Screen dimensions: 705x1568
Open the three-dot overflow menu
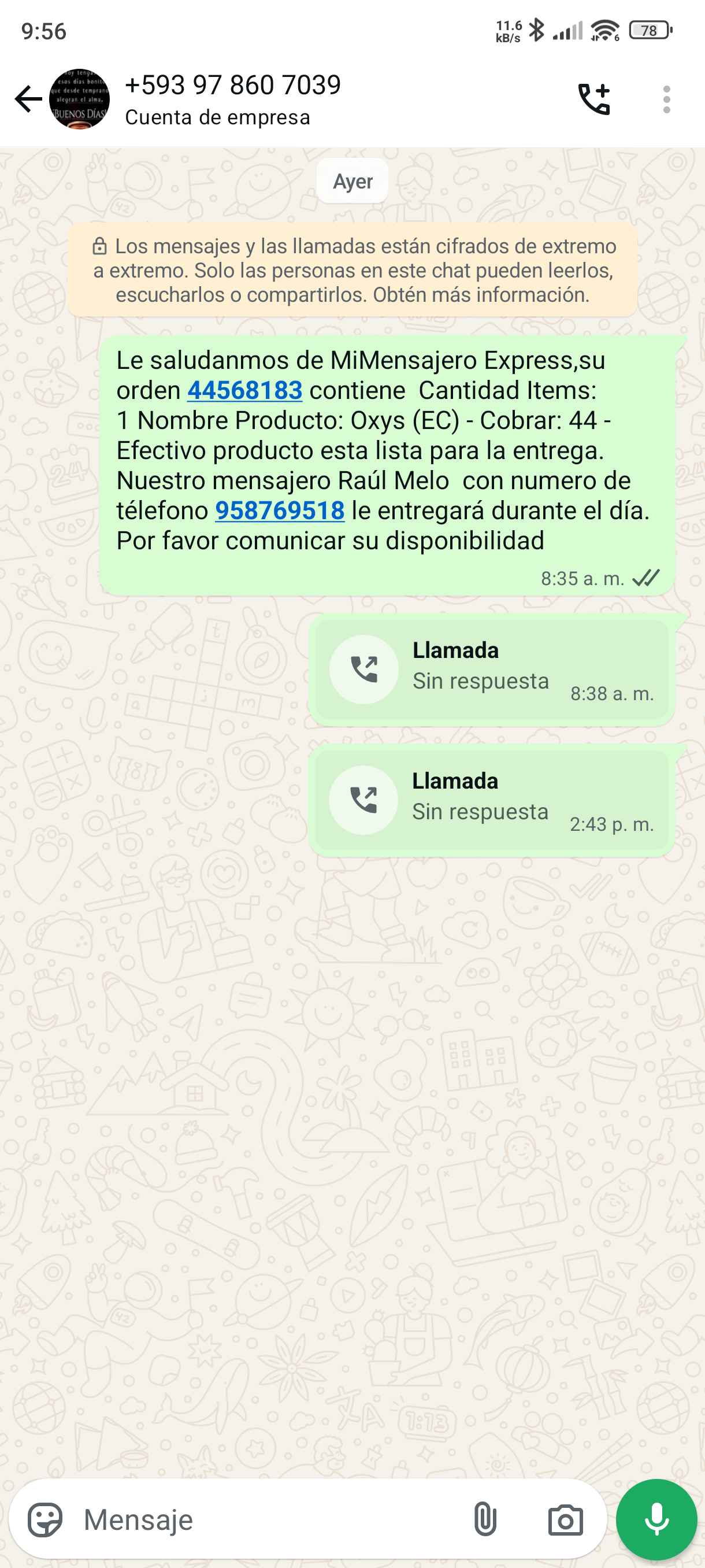point(667,99)
